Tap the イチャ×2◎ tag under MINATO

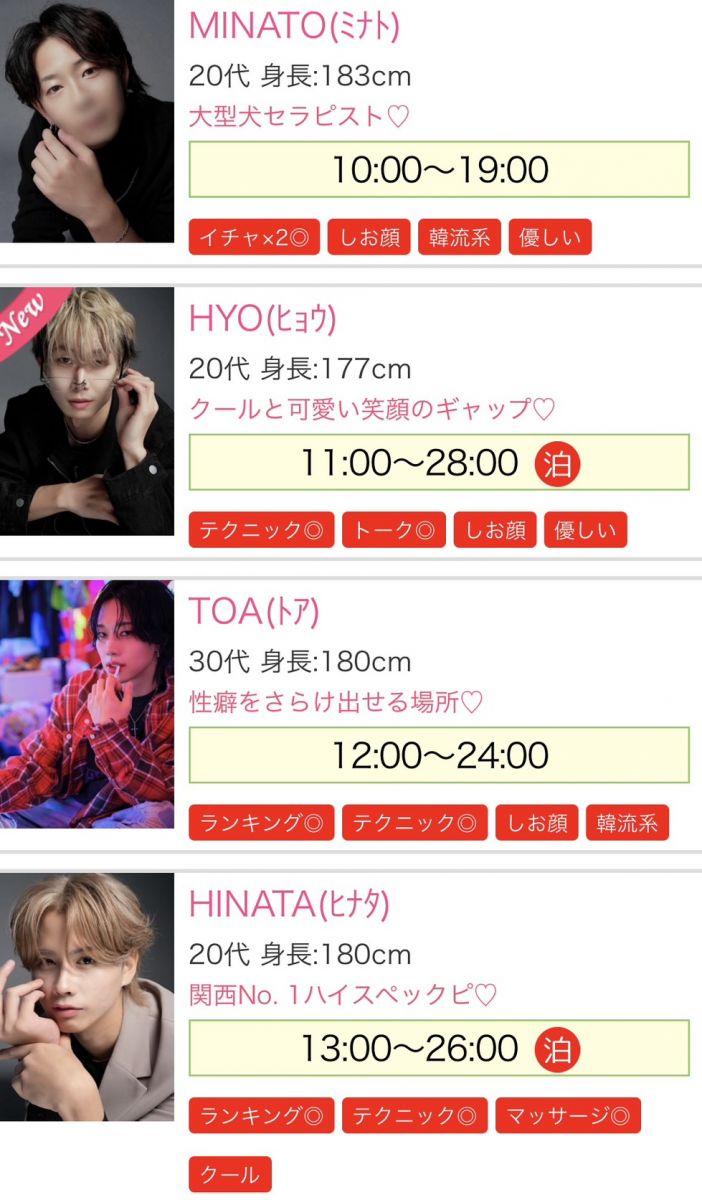pos(254,238)
